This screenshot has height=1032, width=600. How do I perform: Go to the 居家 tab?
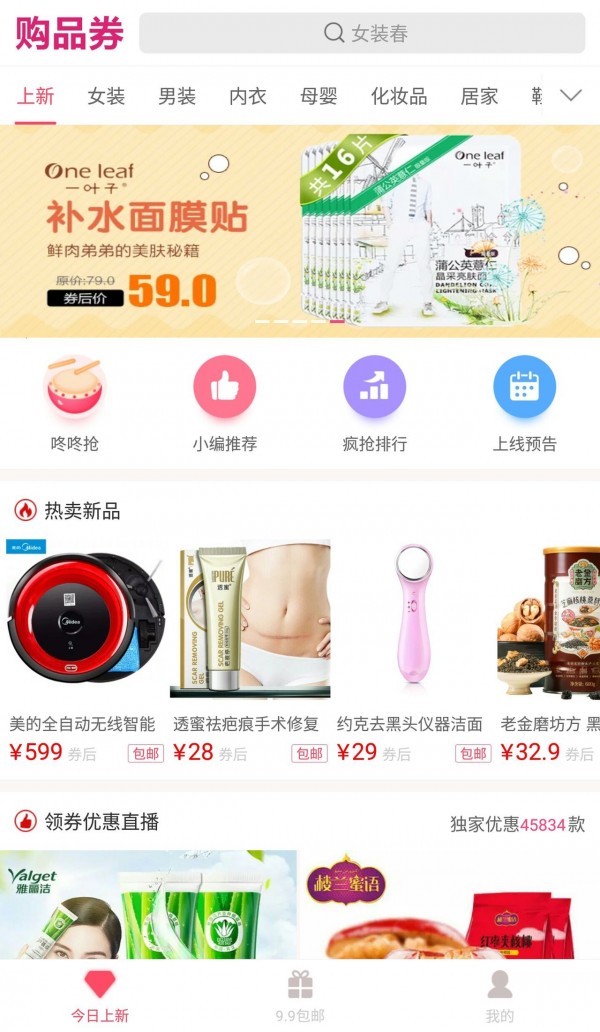coord(479,96)
